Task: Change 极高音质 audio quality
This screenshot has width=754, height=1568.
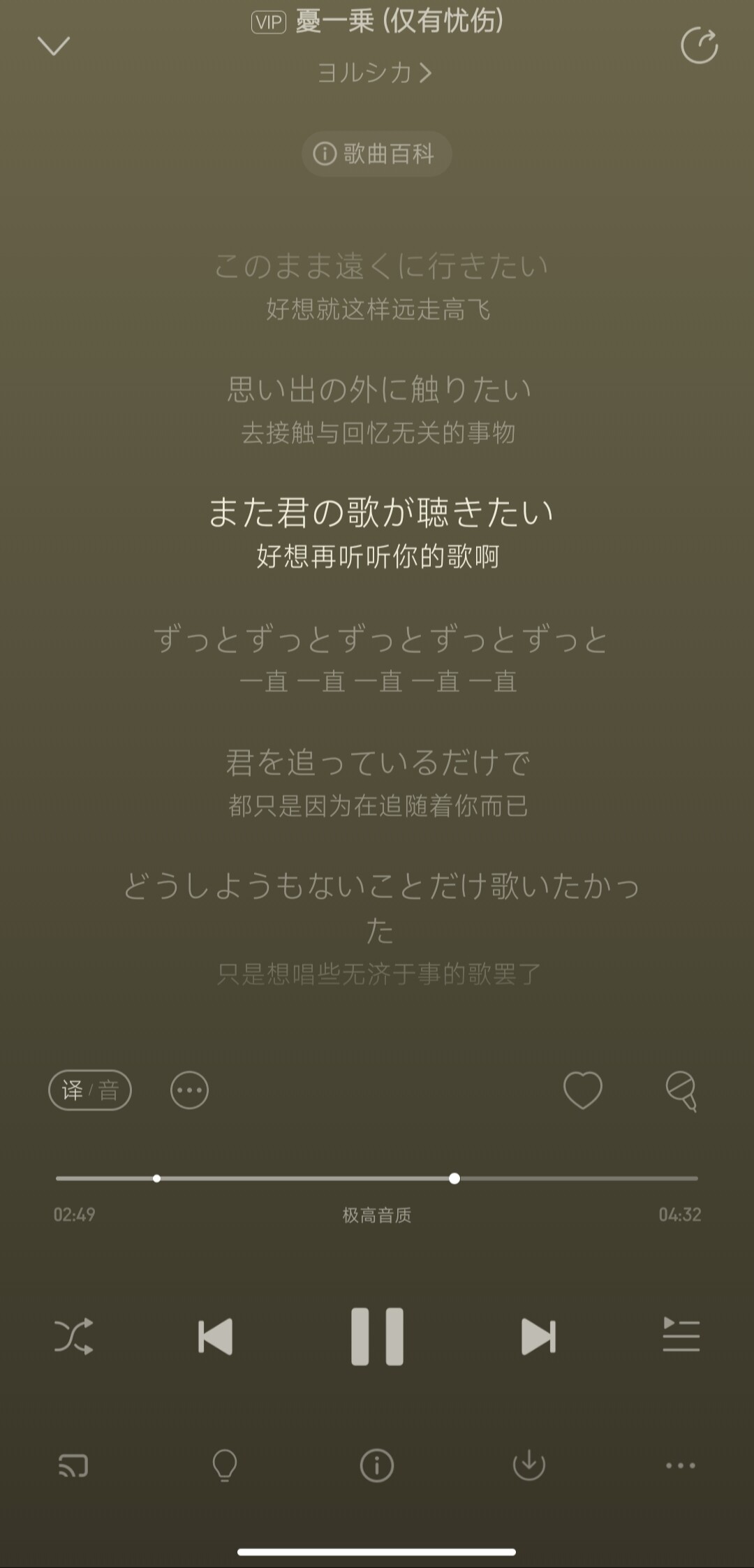Action: (x=377, y=1215)
